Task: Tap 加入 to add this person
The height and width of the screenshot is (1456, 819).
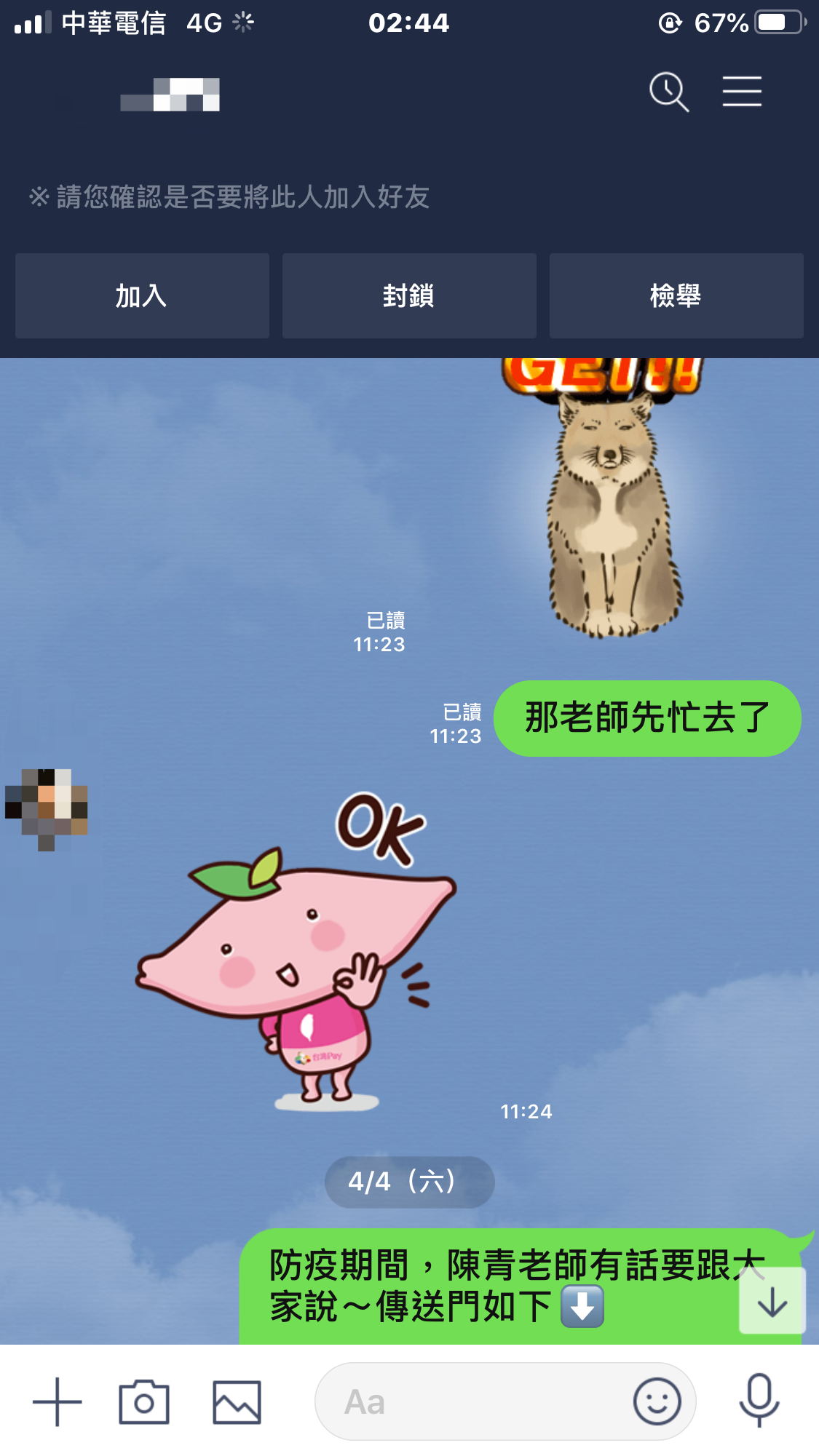Action: pyautogui.click(x=142, y=296)
